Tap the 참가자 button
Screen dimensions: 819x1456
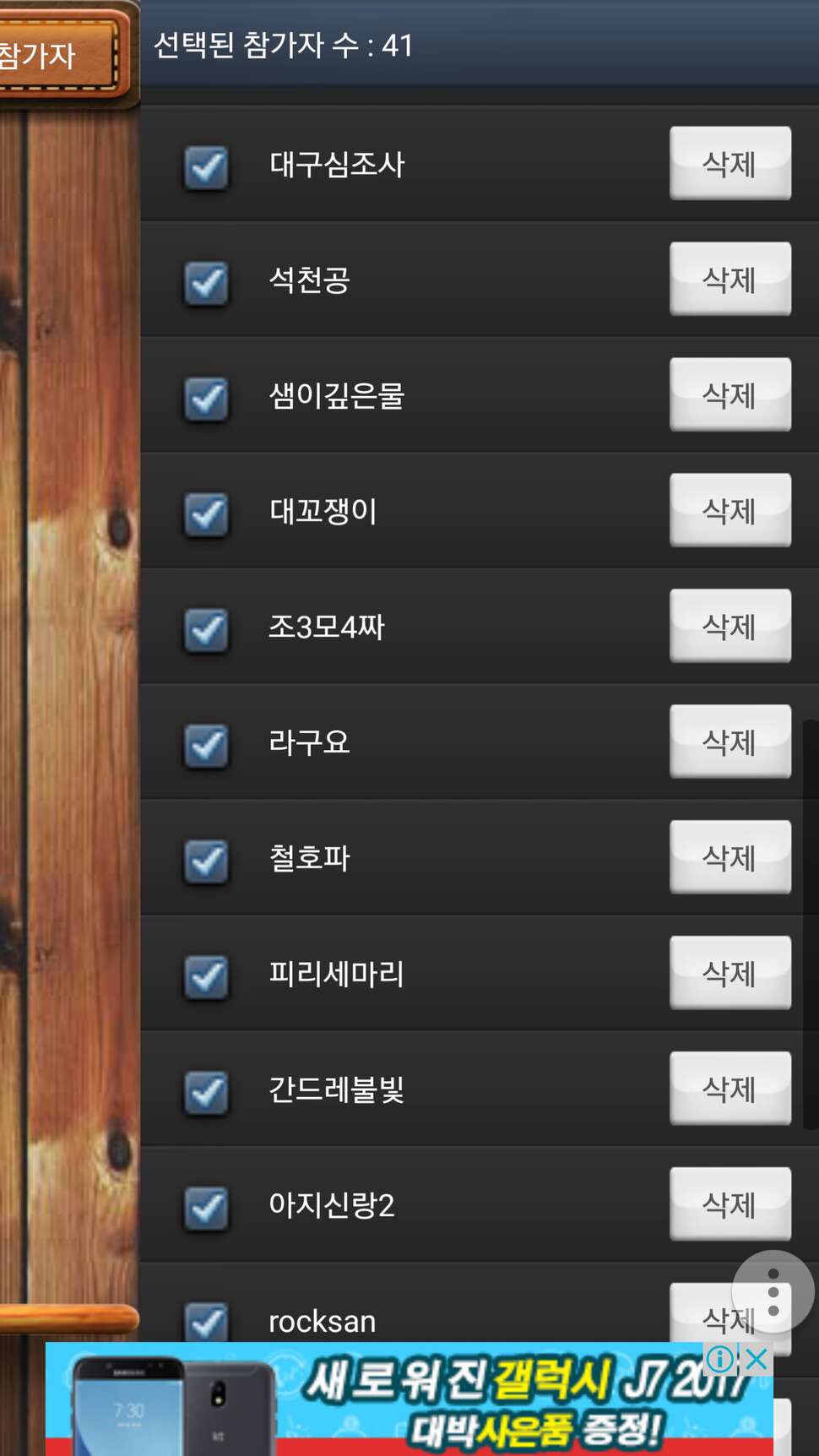56,56
